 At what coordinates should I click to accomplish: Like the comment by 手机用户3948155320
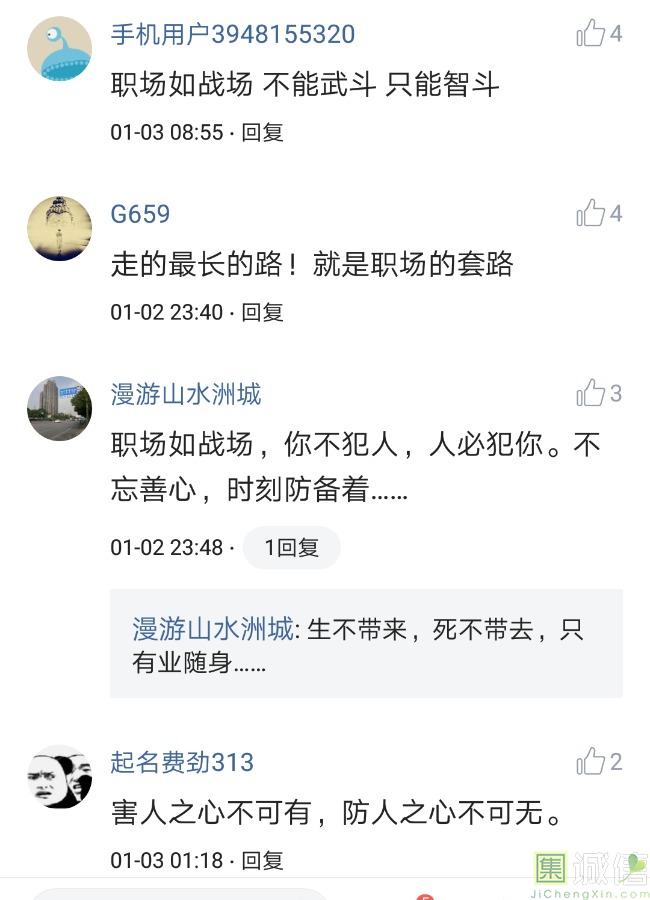click(x=592, y=34)
